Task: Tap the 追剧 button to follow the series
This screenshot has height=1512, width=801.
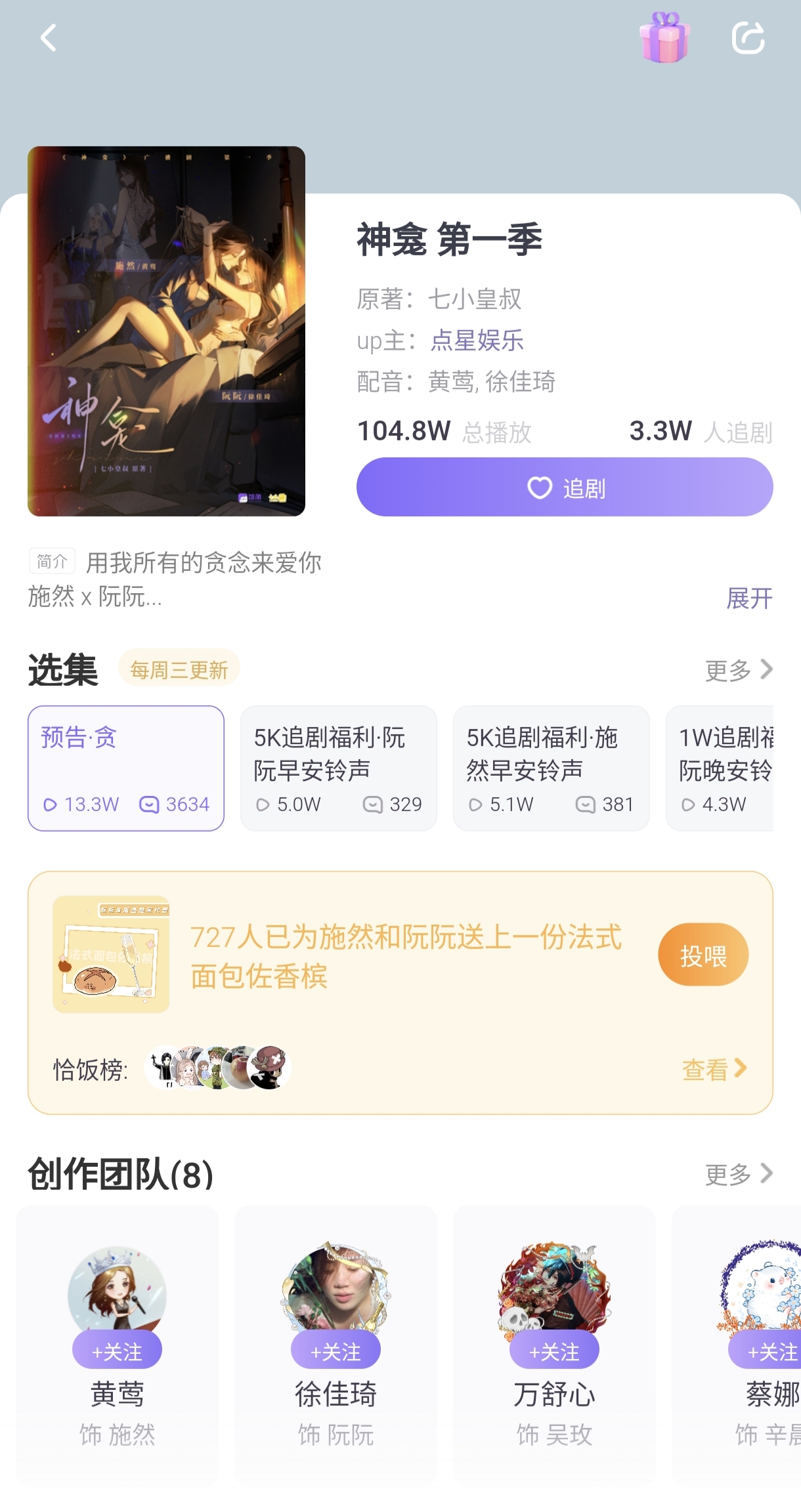Action: (x=565, y=488)
